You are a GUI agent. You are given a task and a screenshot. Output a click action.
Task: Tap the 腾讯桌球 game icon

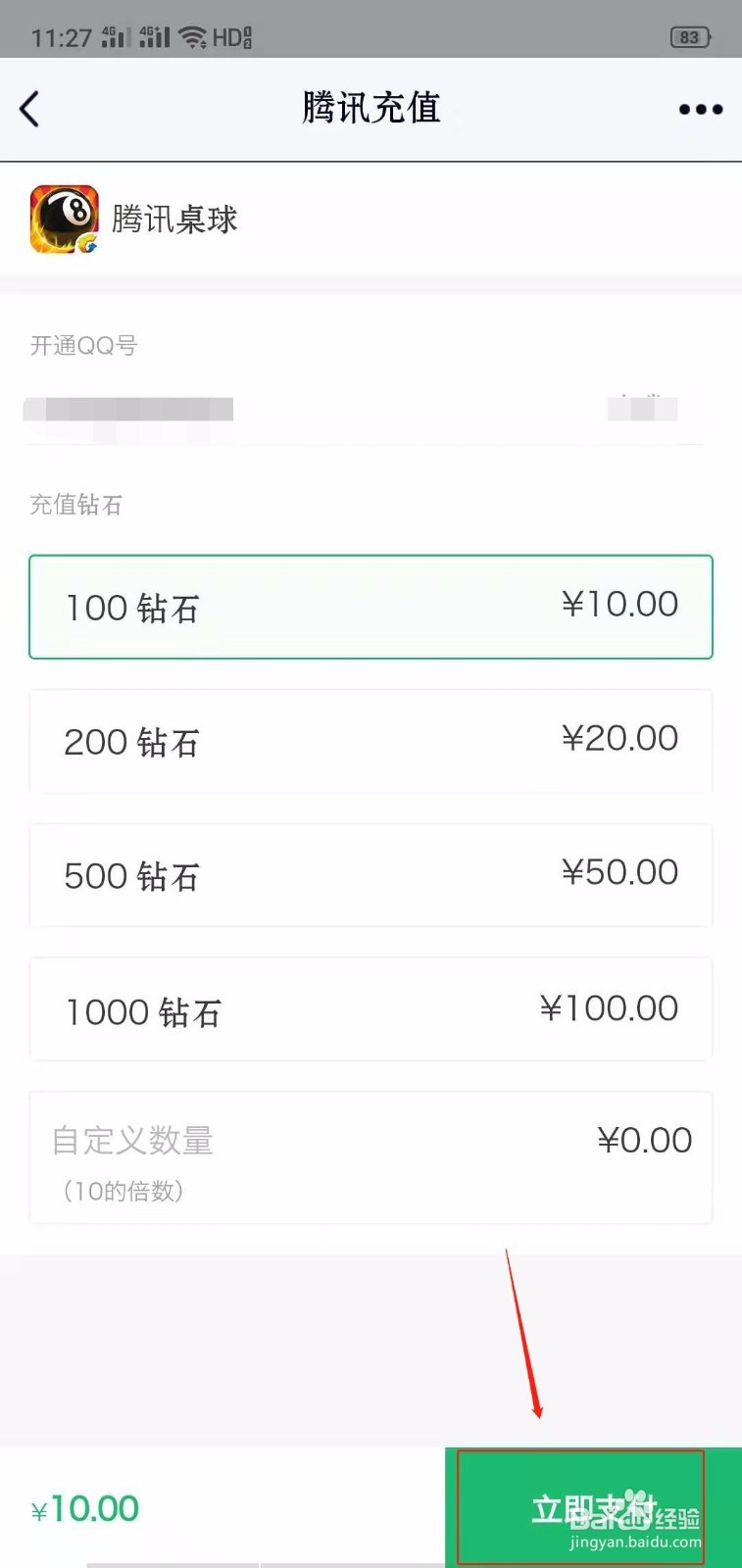pyautogui.click(x=63, y=218)
